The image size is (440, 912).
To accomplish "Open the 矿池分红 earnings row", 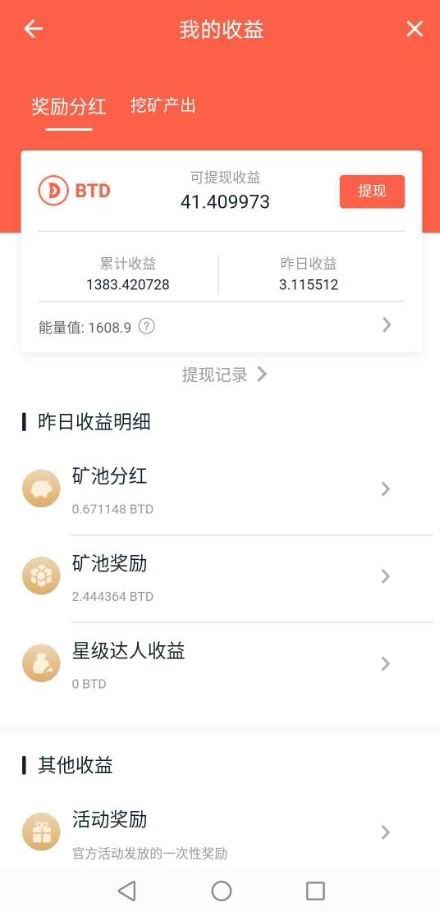I will (x=228, y=491).
